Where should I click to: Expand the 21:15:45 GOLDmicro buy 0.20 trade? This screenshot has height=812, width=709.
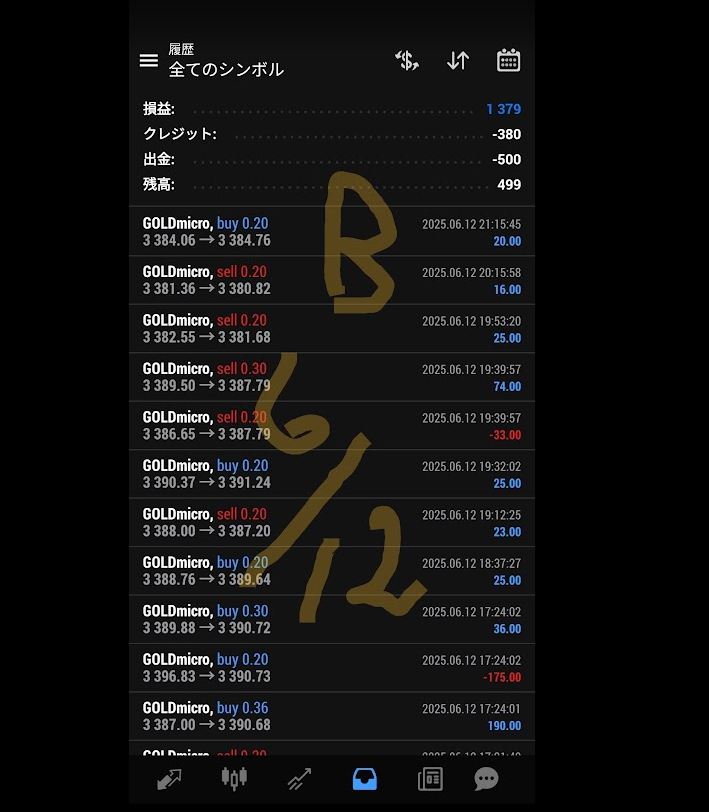(331, 232)
